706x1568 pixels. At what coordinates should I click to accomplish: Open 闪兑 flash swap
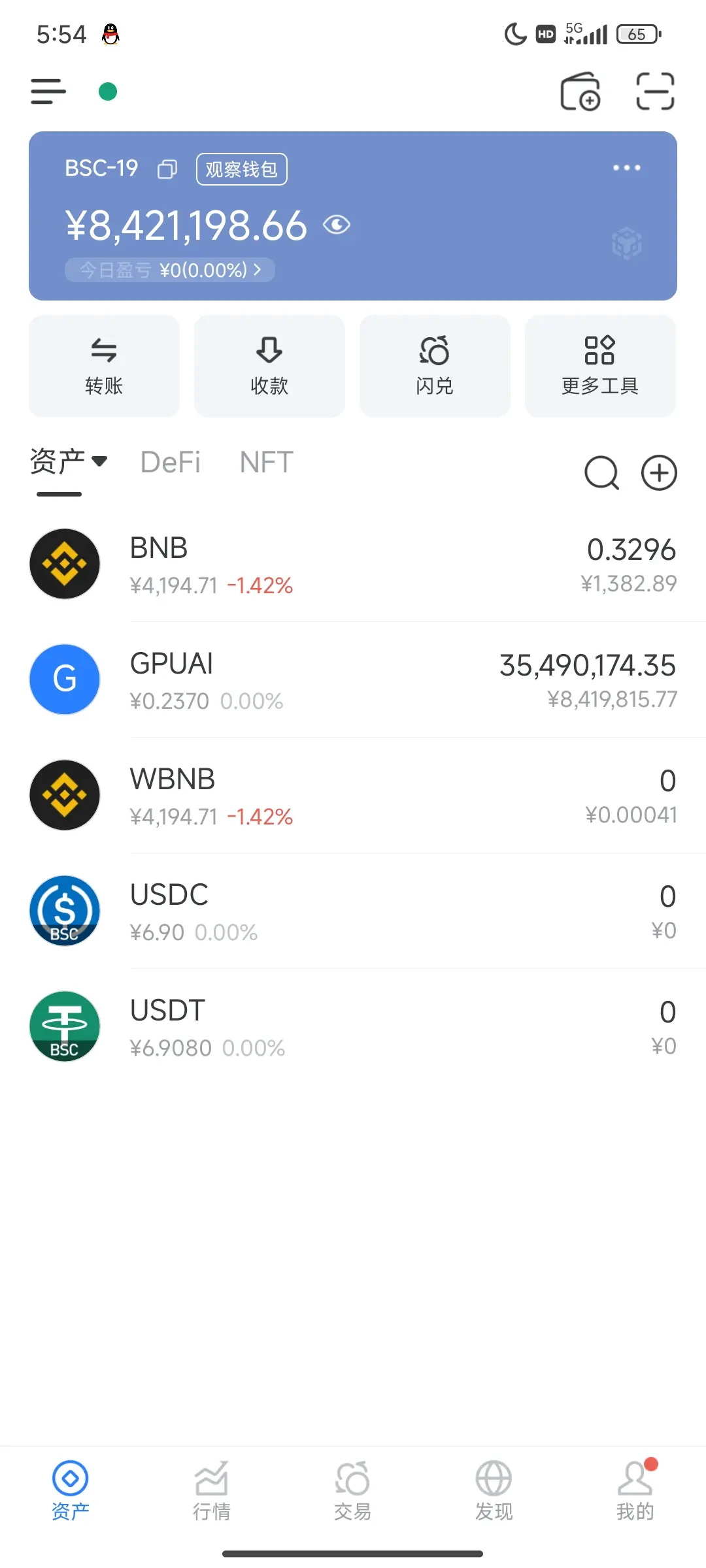tap(435, 366)
